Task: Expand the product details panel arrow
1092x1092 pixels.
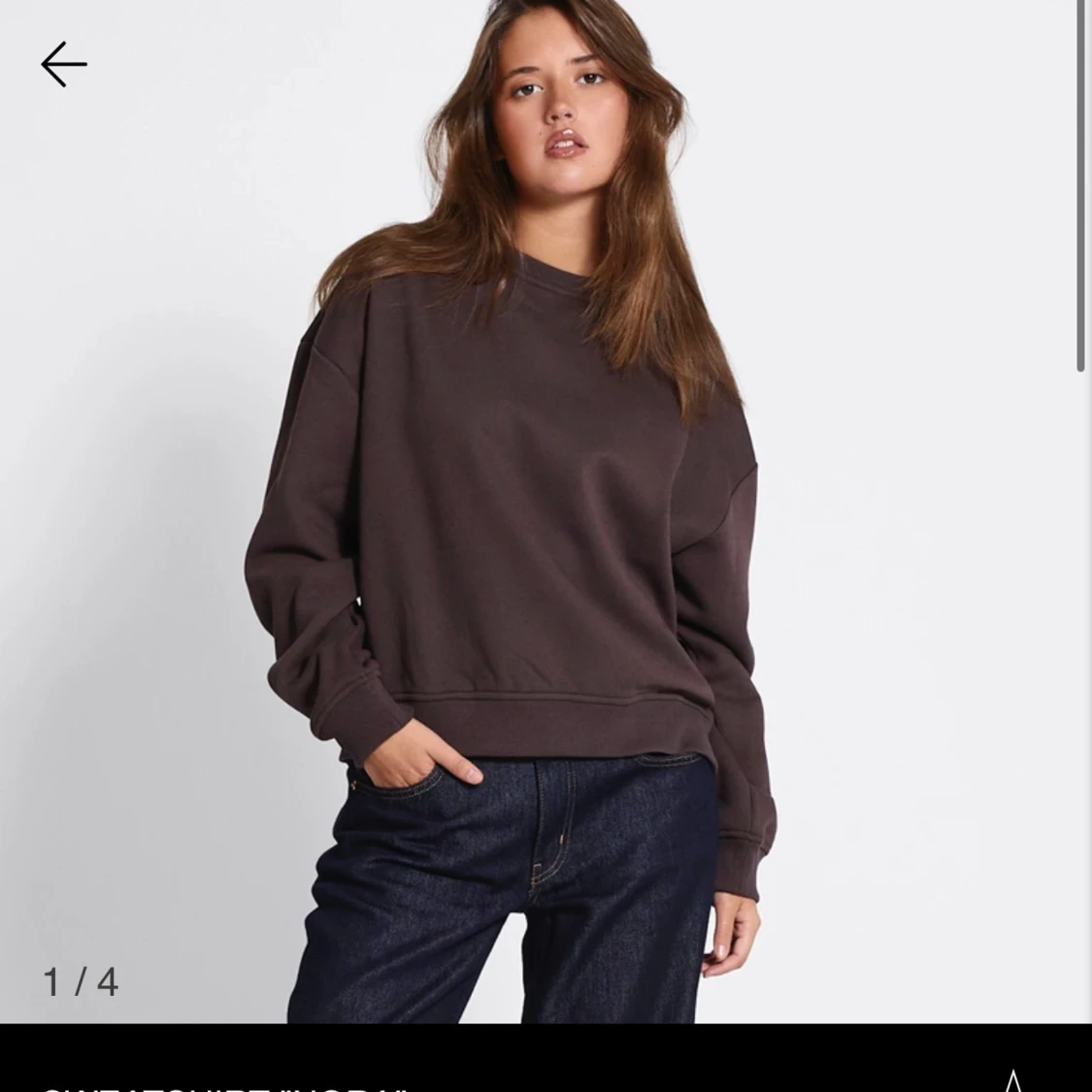Action: (x=1013, y=1079)
